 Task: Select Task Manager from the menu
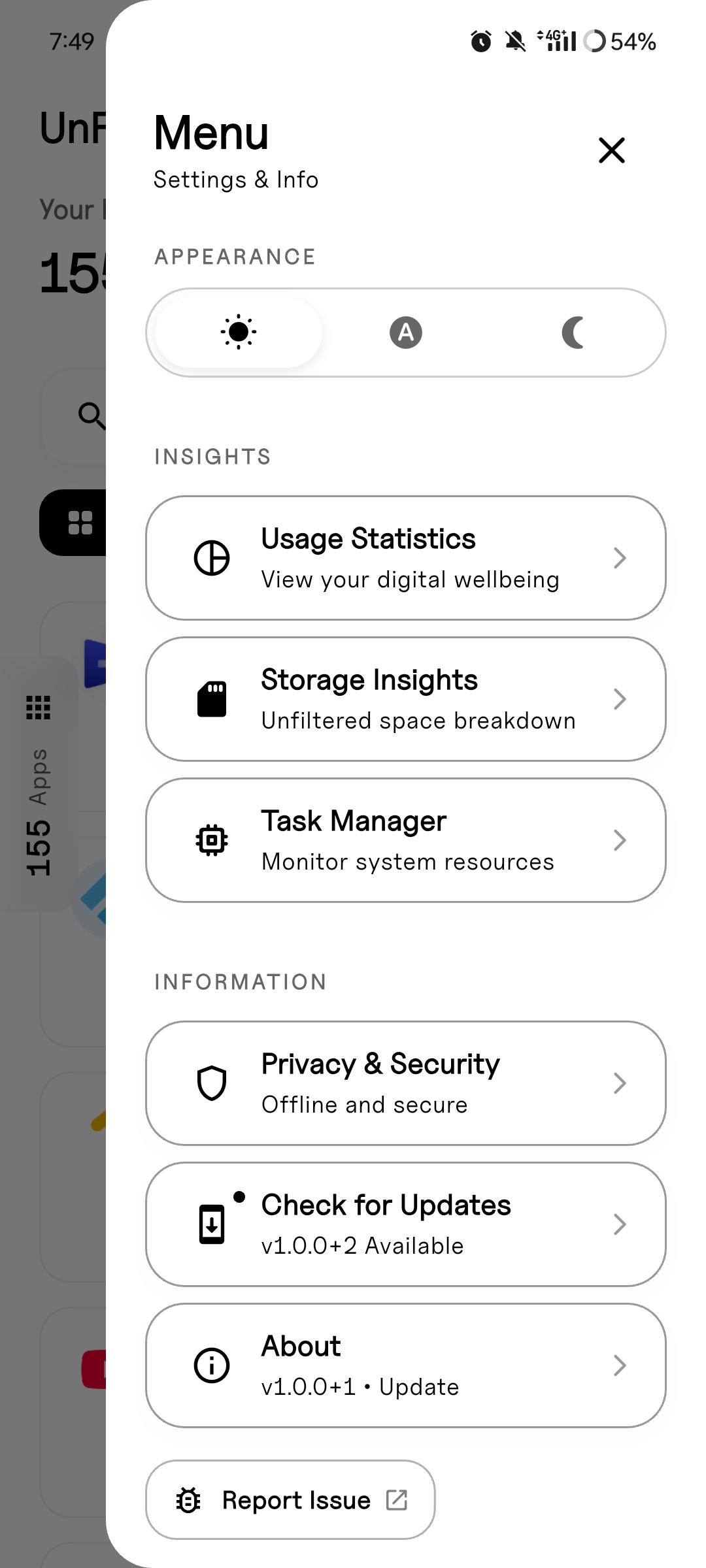pyautogui.click(x=405, y=840)
